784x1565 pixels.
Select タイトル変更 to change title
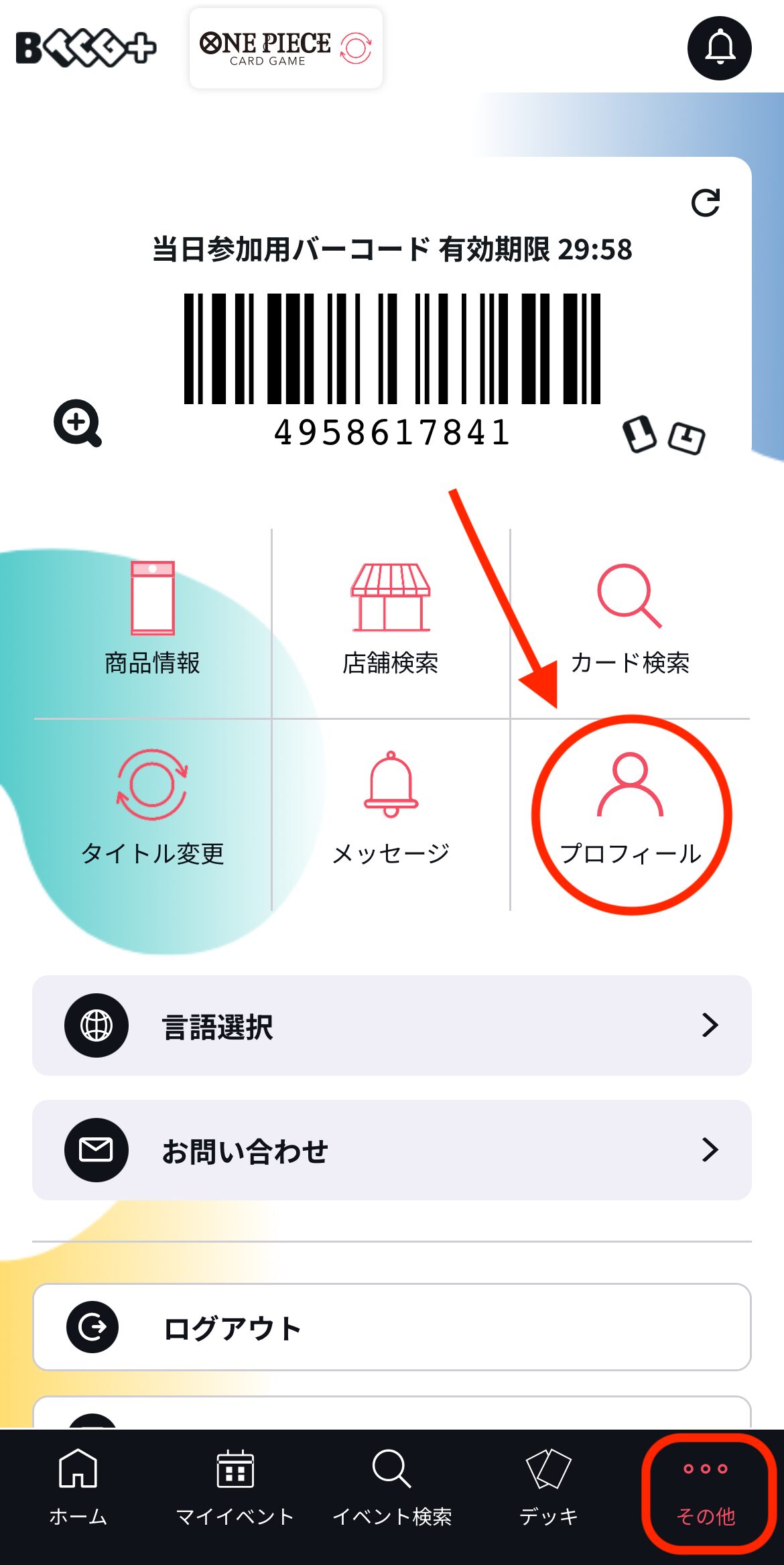tap(153, 808)
